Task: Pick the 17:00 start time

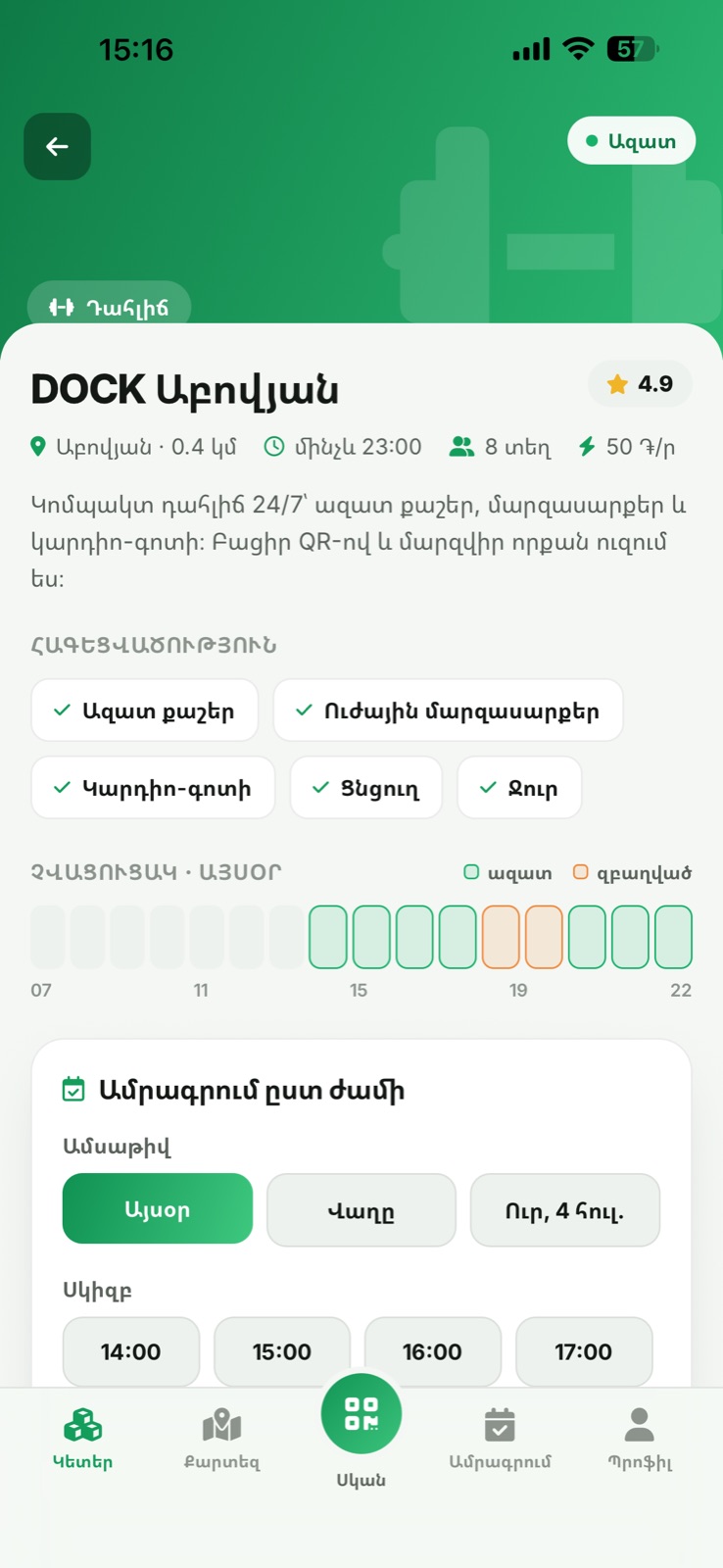Action: 584,1351
